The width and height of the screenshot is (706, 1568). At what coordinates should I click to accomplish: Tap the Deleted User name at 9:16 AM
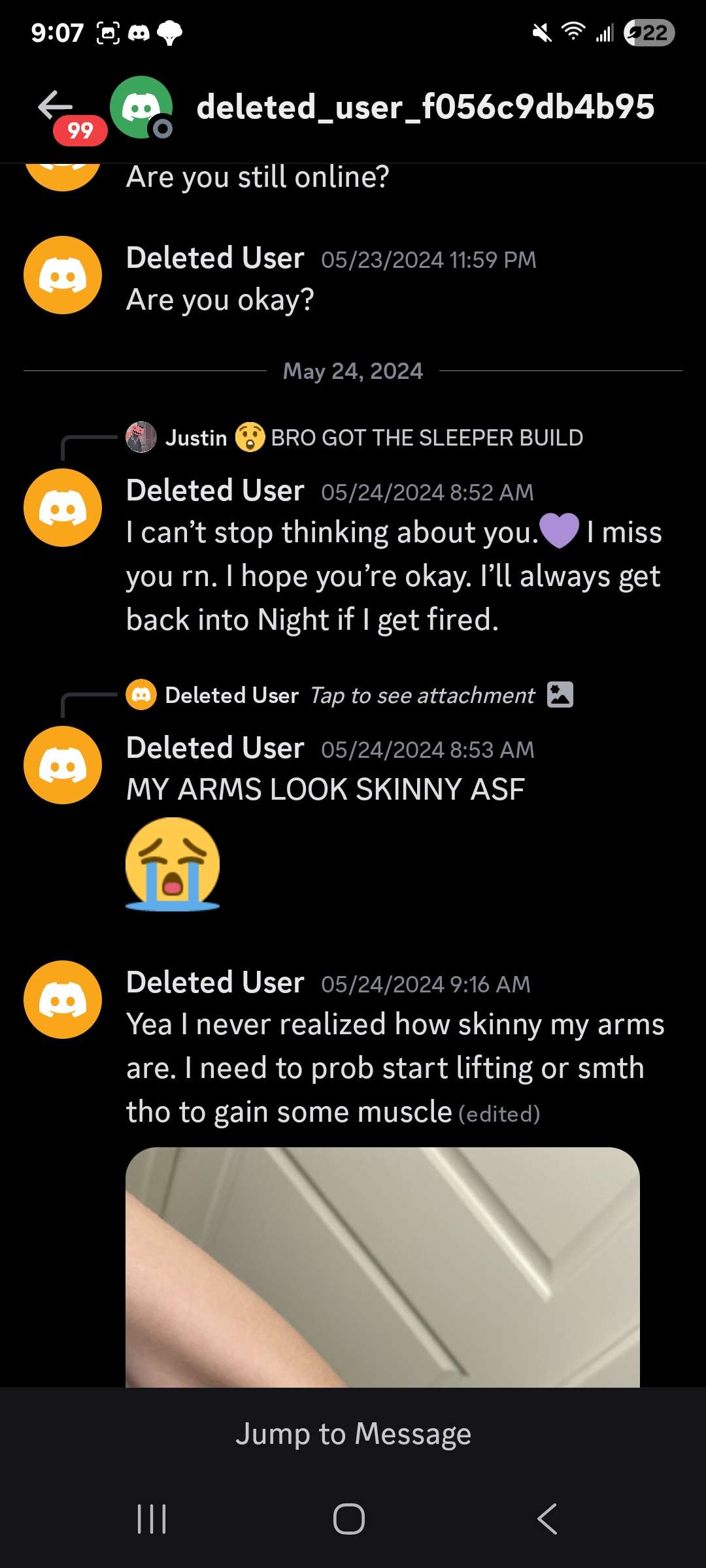pyautogui.click(x=215, y=982)
